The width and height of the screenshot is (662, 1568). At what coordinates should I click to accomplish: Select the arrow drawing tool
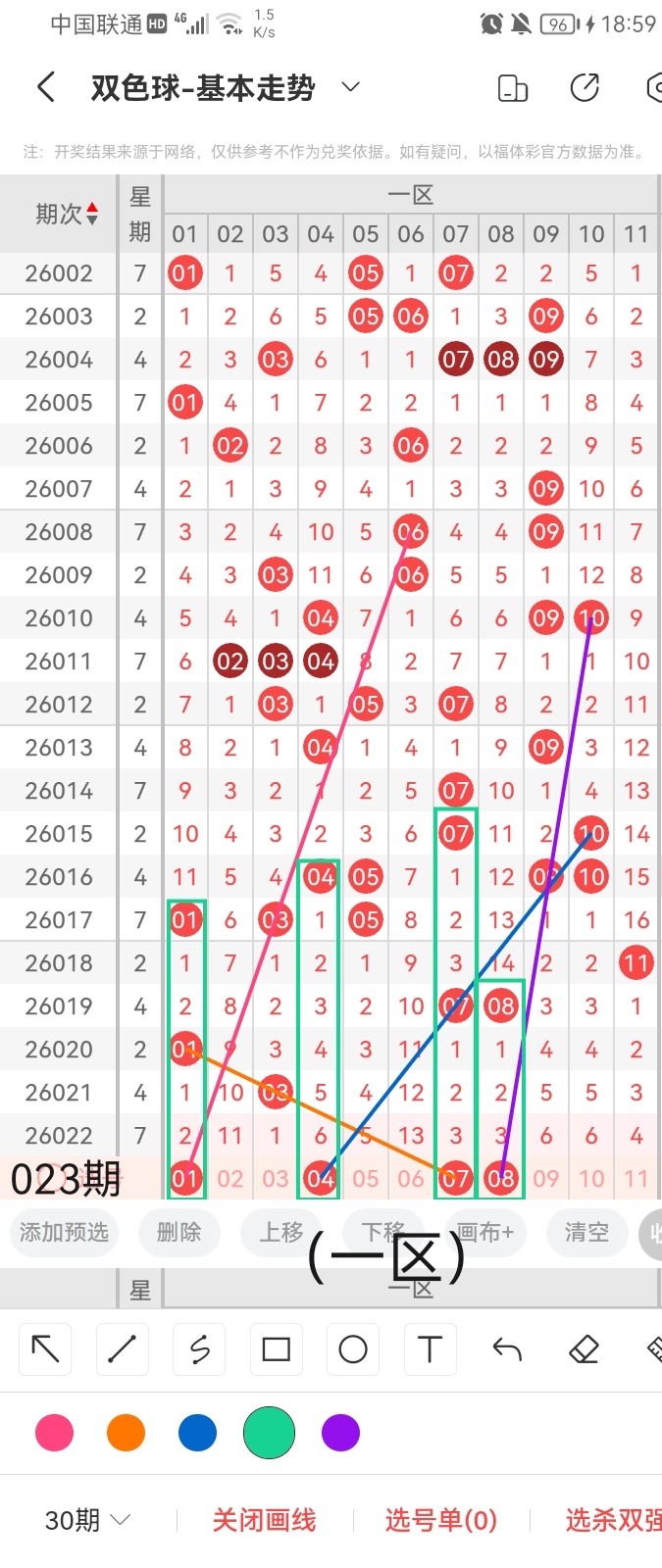click(x=45, y=1349)
